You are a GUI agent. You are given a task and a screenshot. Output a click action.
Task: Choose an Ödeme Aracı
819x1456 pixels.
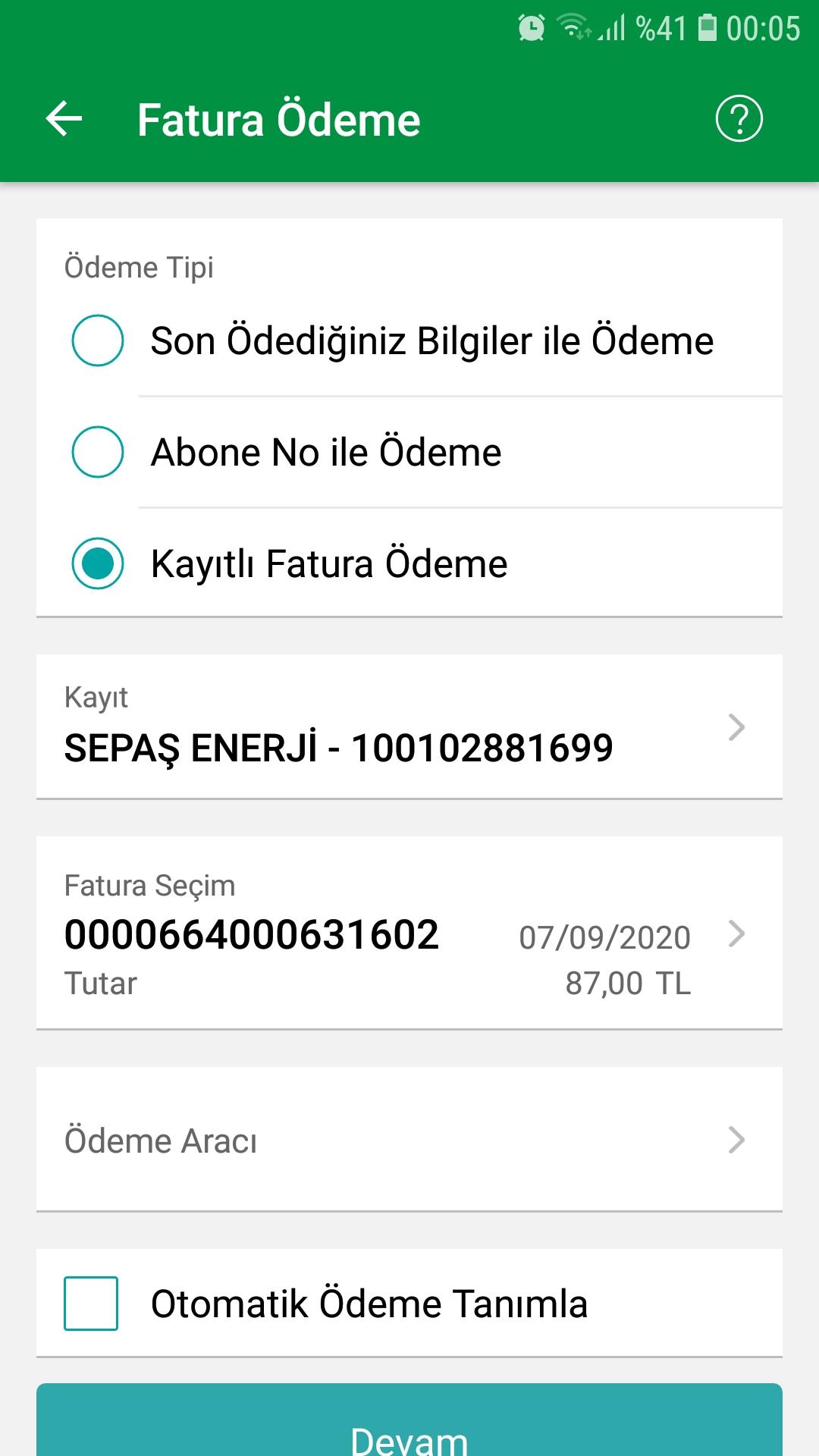tap(409, 1139)
